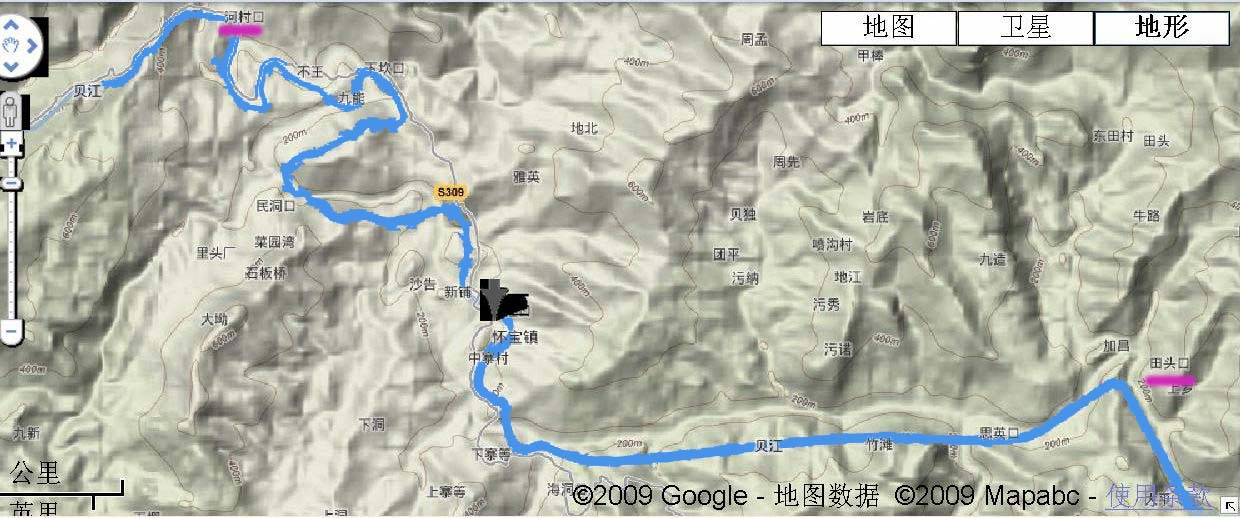The height and width of the screenshot is (518, 1240).
Task: Zoom out with the minus button
Action: [12, 330]
